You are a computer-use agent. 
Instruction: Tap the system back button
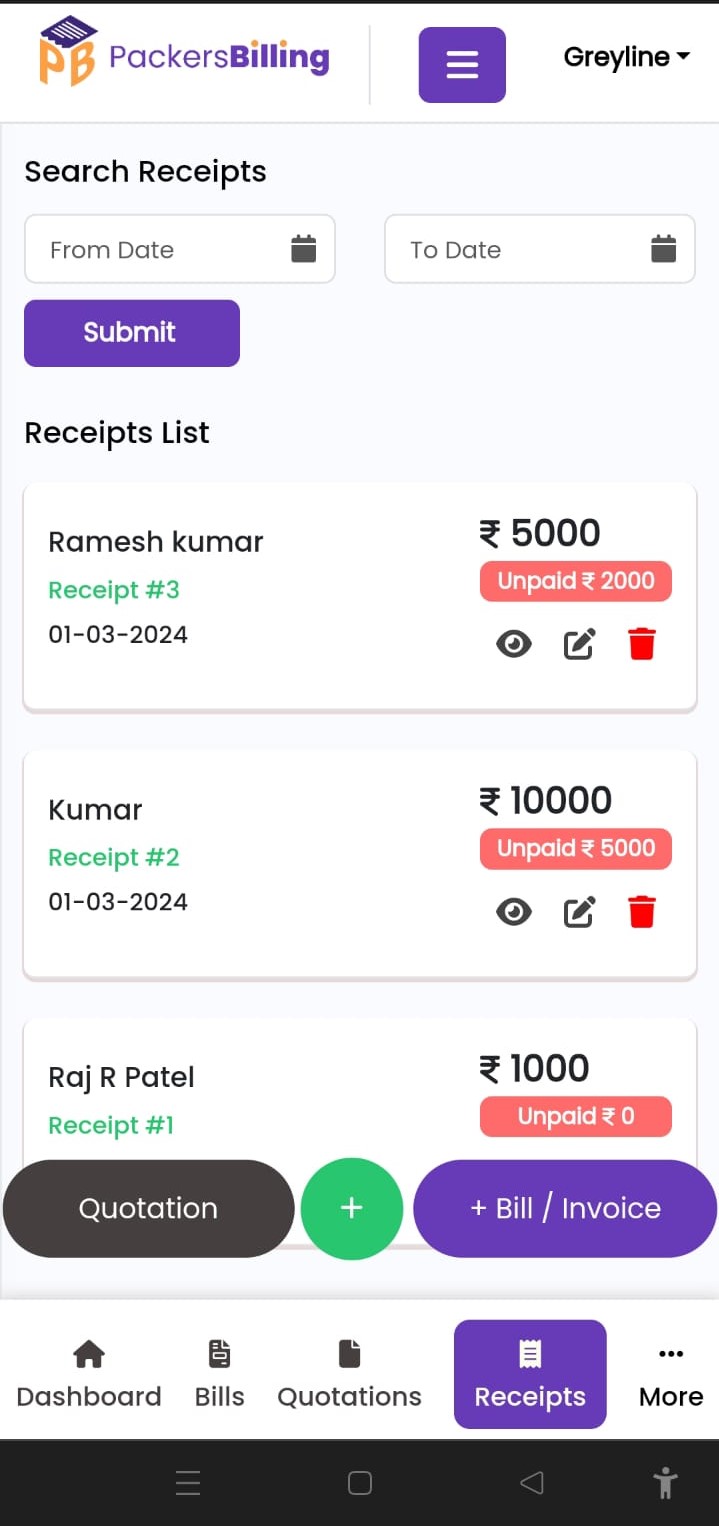(532, 1482)
